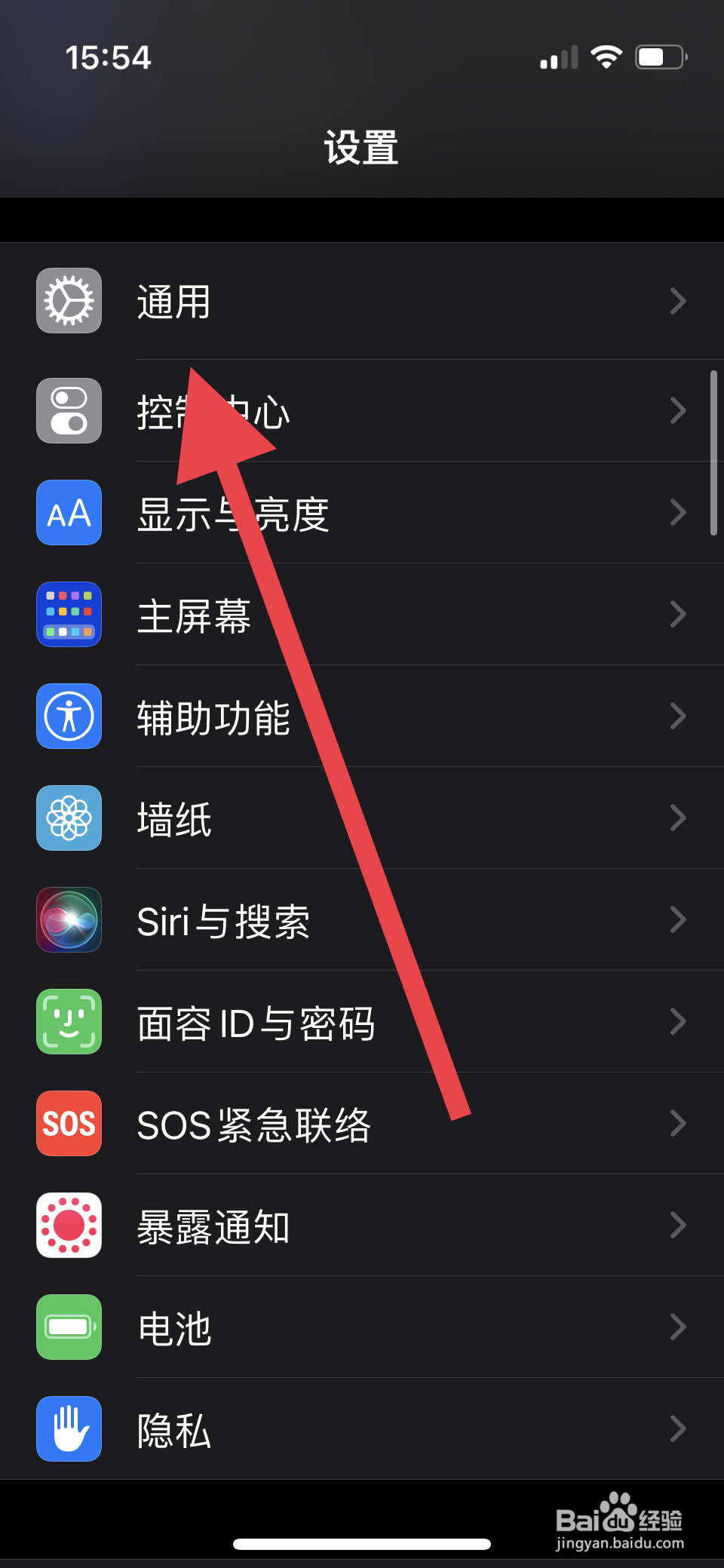Tap the Control Center toggles icon
The width and height of the screenshot is (724, 1568).
tap(69, 411)
